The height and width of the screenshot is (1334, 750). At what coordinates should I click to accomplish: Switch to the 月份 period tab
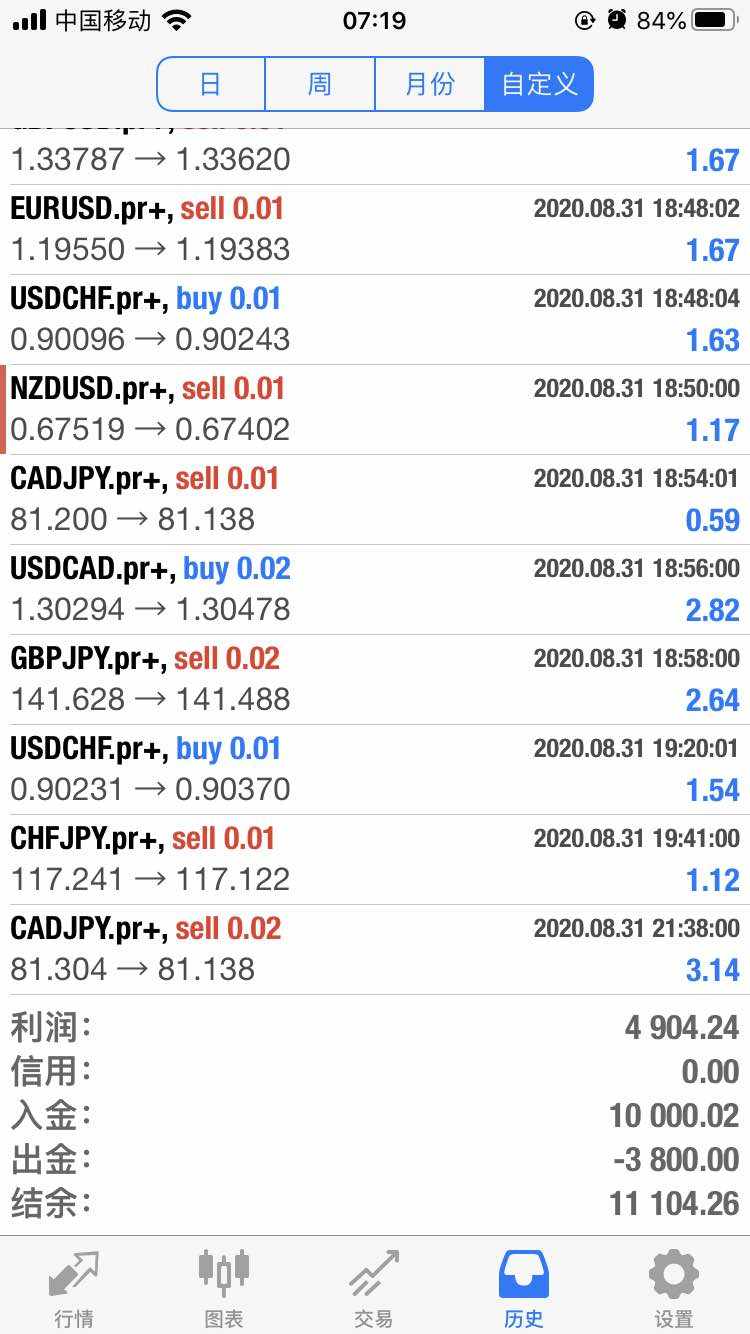pyautogui.click(x=429, y=84)
